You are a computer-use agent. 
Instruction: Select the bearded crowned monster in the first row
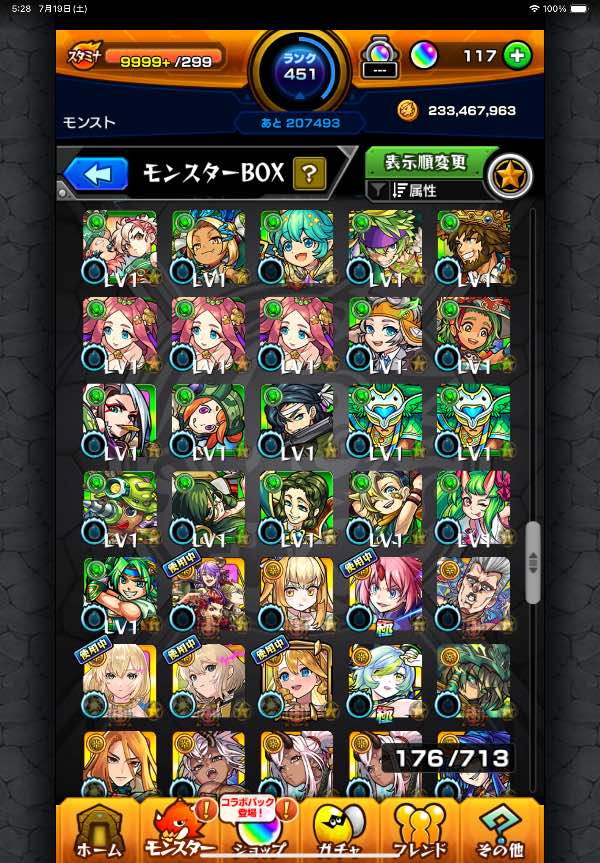tap(473, 247)
